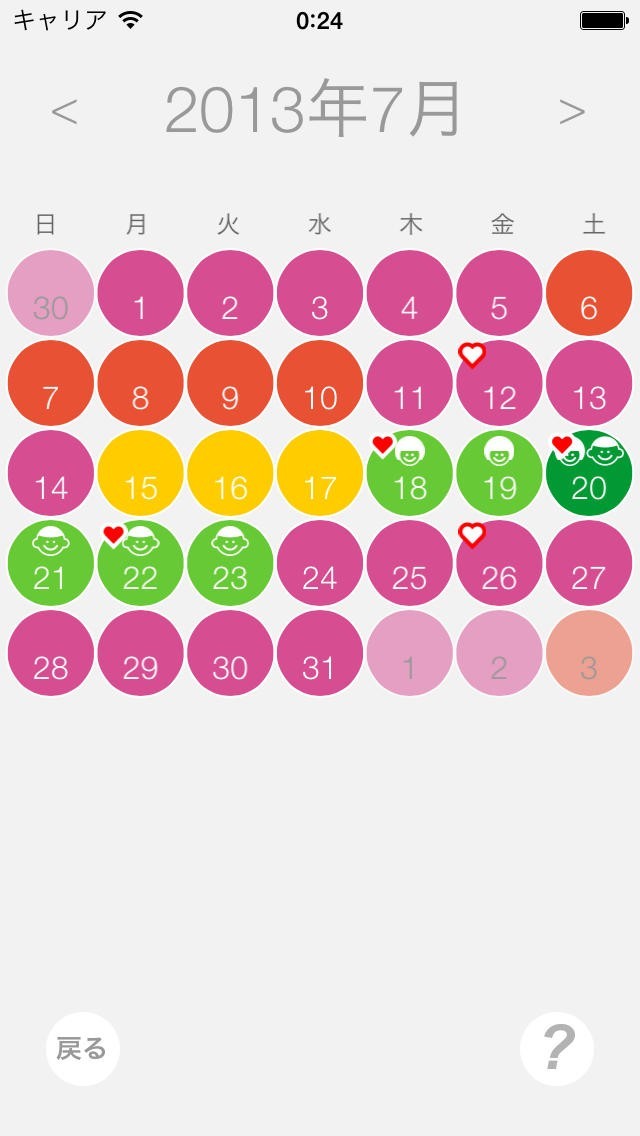Viewport: 640px width, 1136px height.
Task: Select faded June 30 day
Action: click(50, 293)
